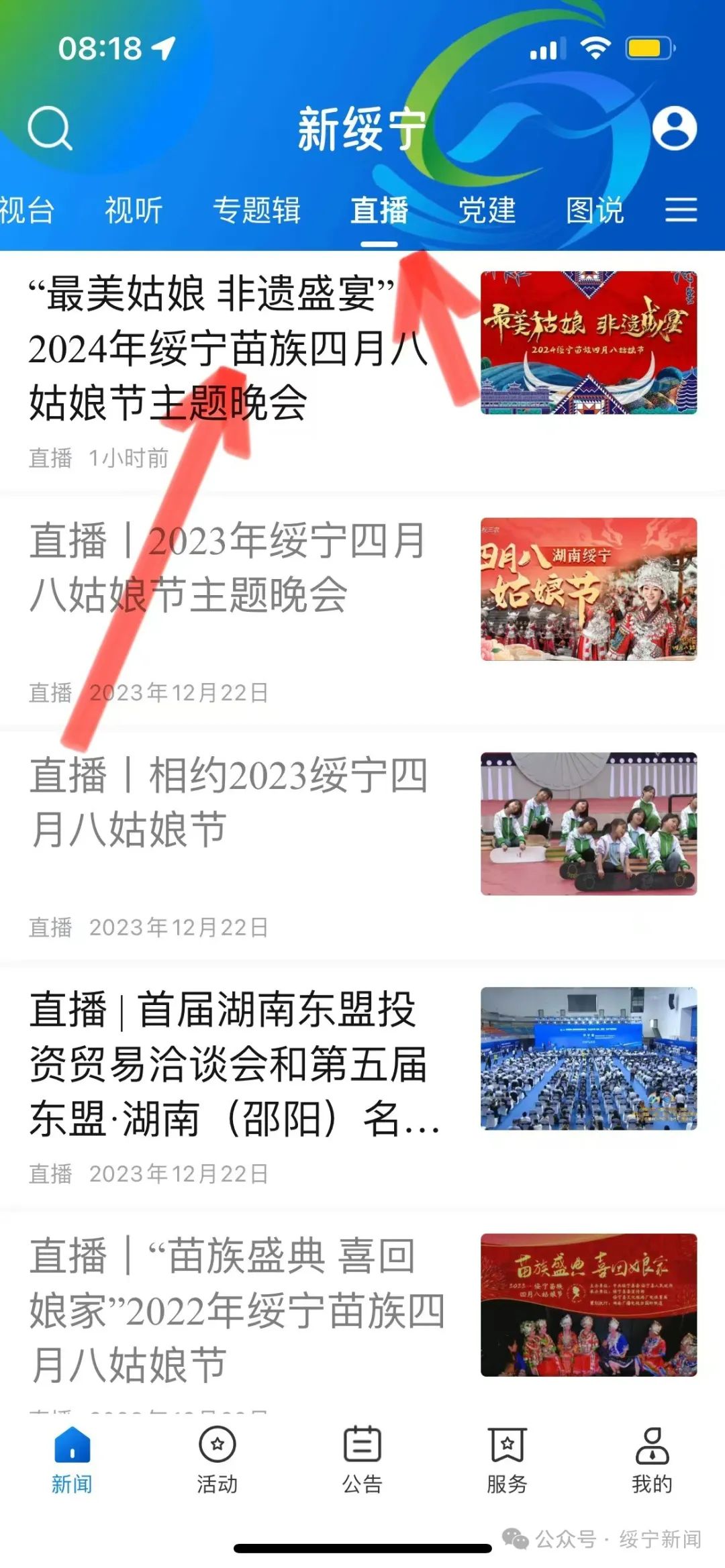725x1568 pixels.
Task: Open 相约2023绥宁四月八姑娘节 live stream
Action: tap(228, 802)
